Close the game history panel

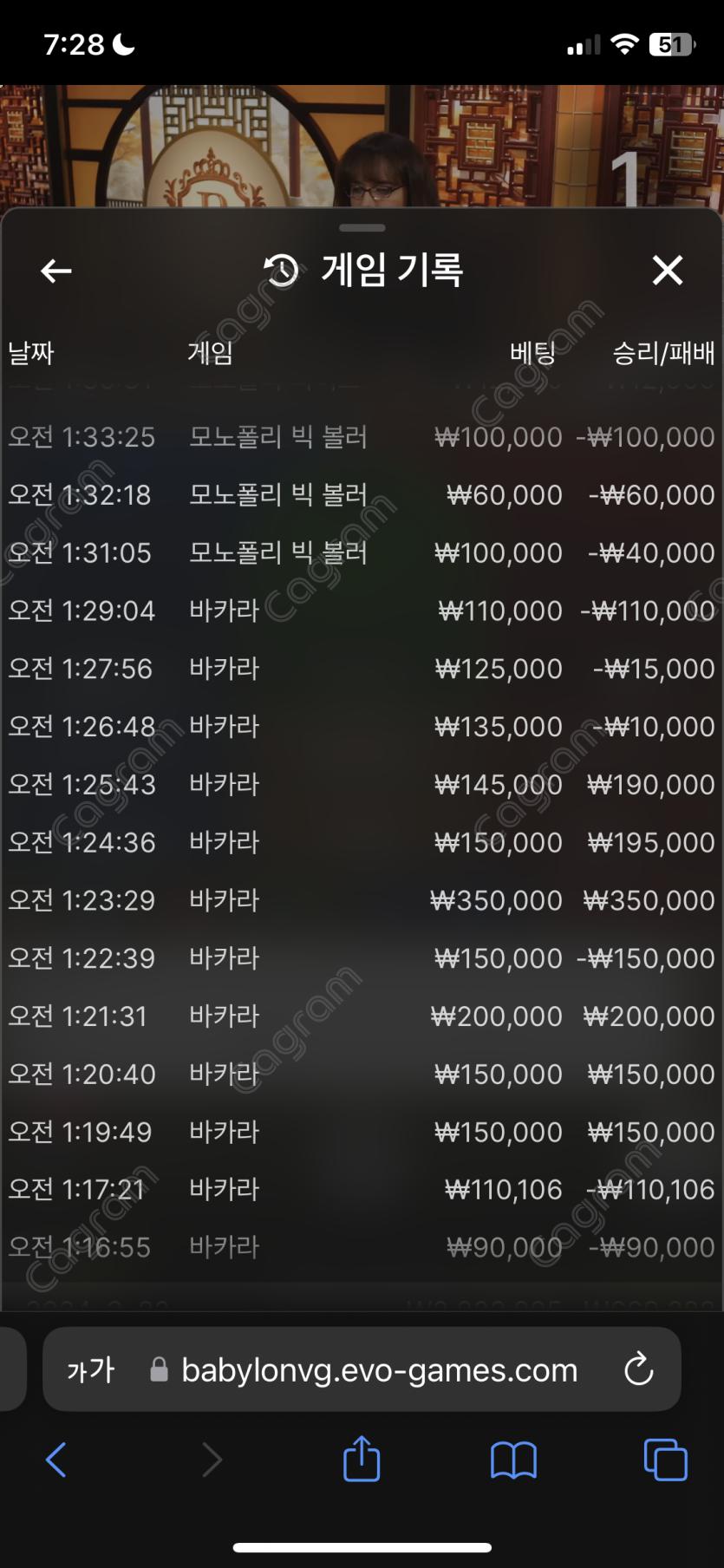coord(667,271)
